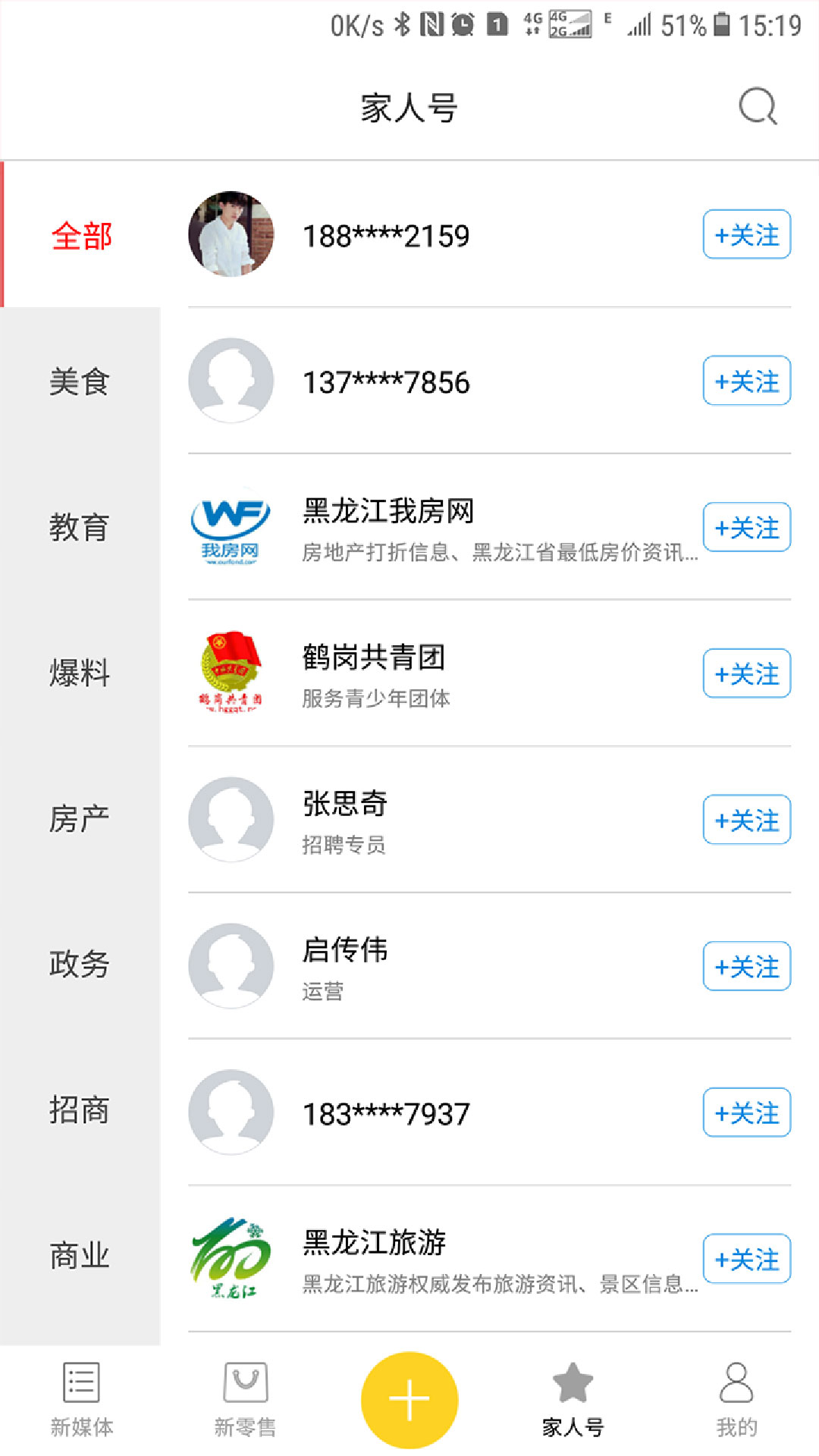This screenshot has height=1456, width=819.
Task: Show the 房产 category
Action: point(80,819)
